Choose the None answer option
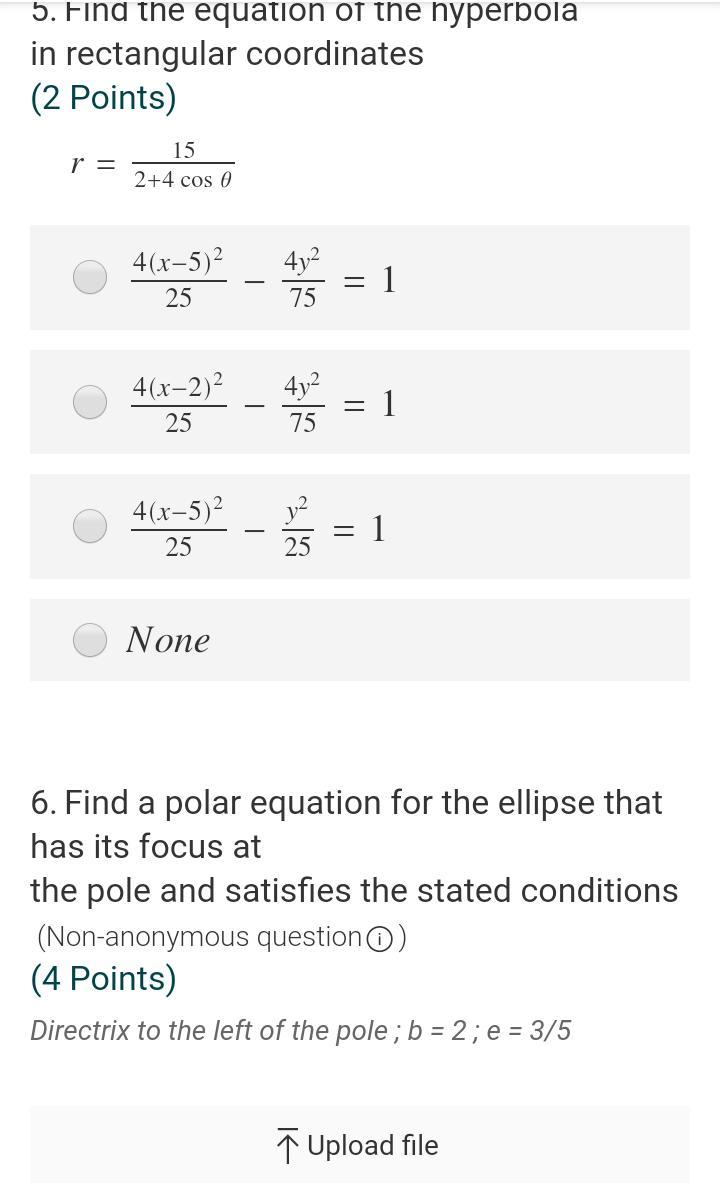The height and width of the screenshot is (1183, 720). [x=89, y=639]
